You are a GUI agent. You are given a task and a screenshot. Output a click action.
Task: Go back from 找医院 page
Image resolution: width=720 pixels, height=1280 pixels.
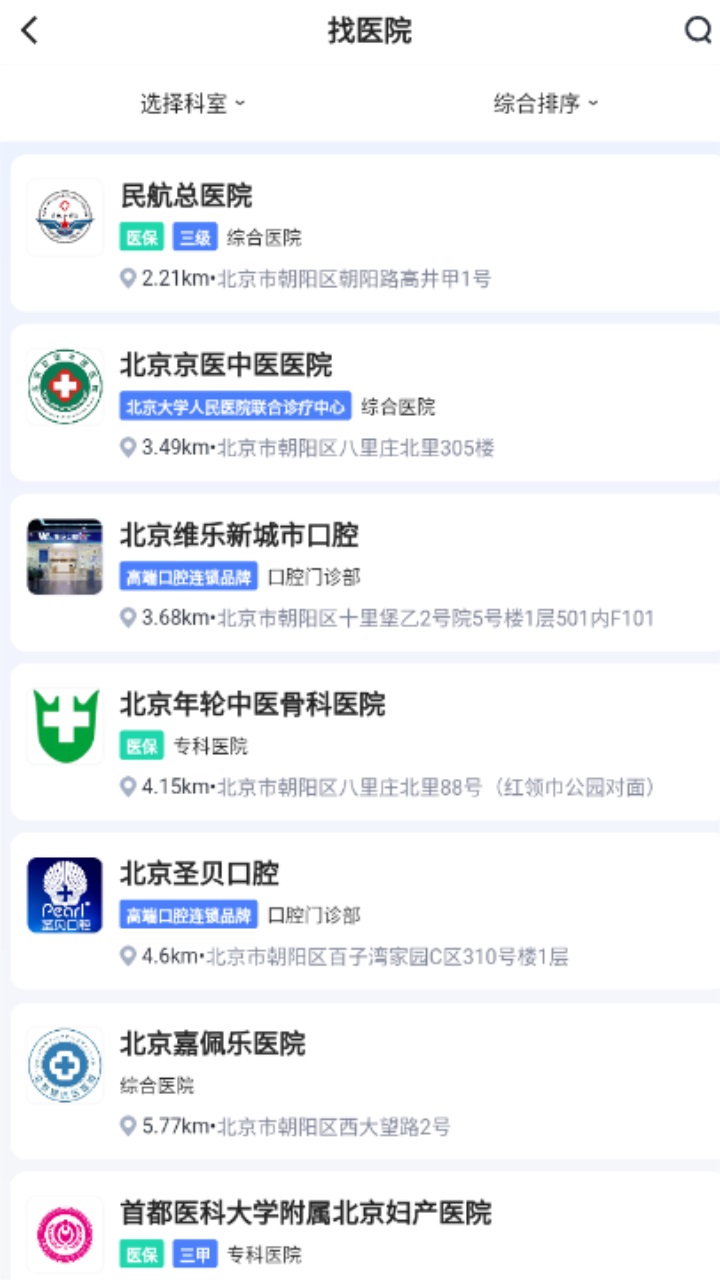[30, 31]
